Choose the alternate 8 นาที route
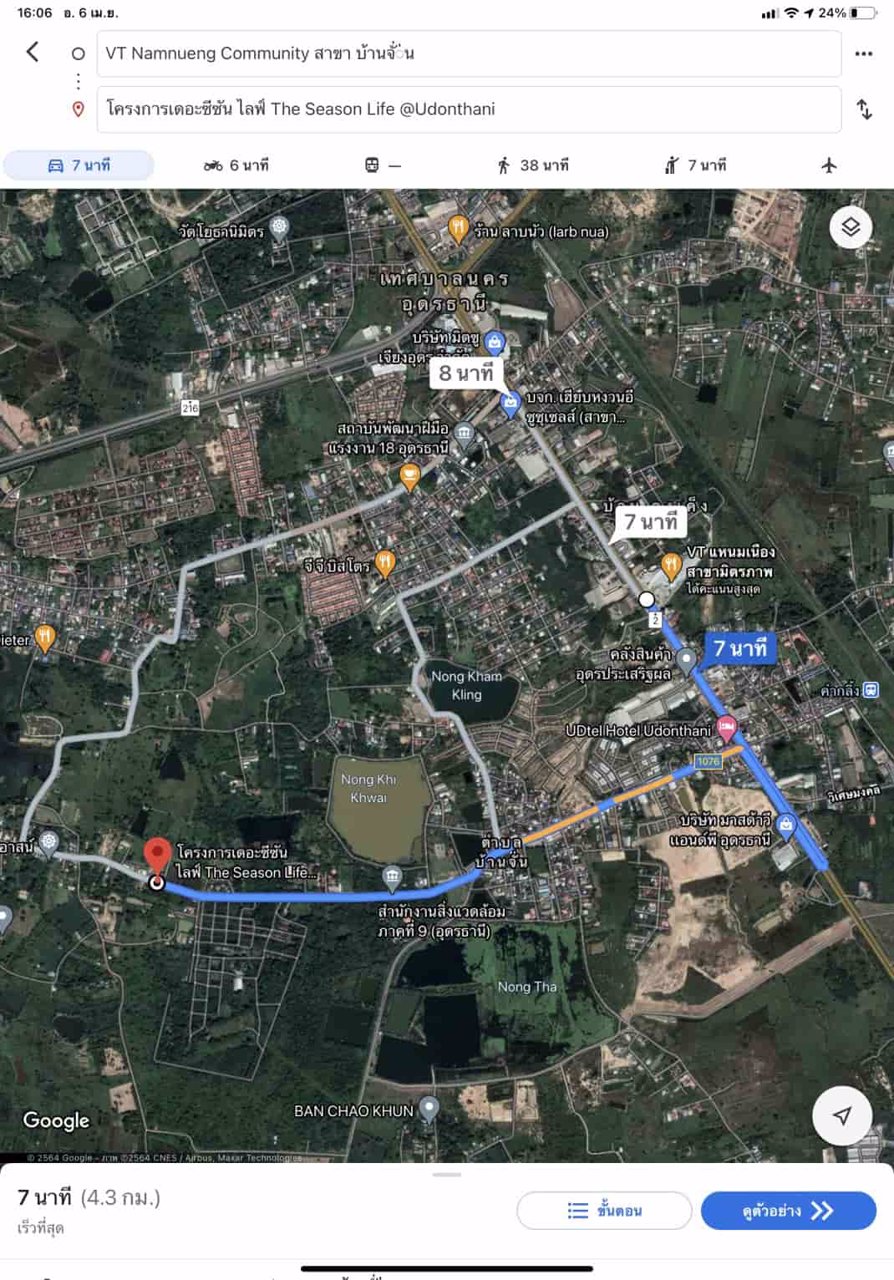 (466, 375)
